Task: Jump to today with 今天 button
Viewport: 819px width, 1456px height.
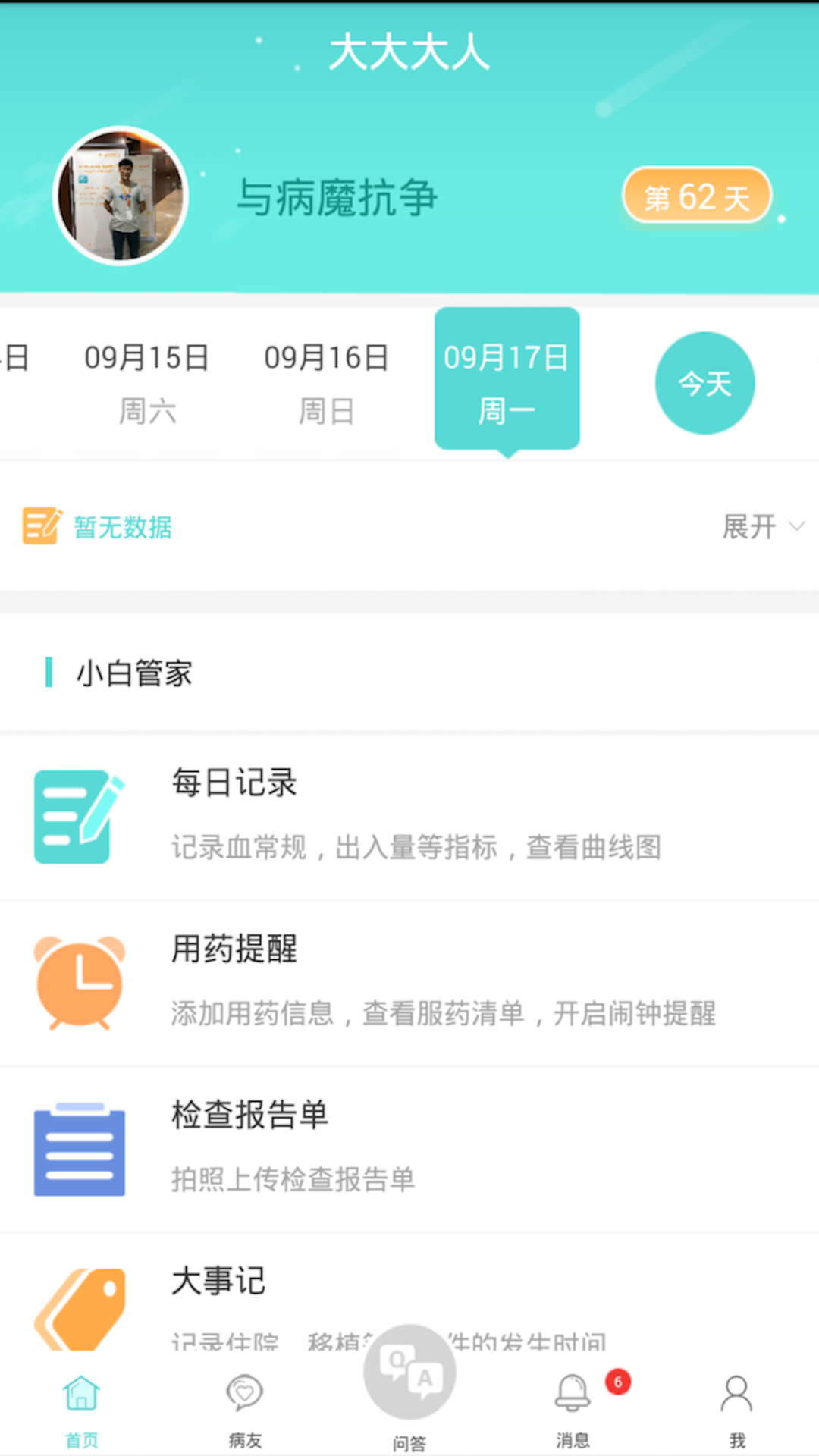Action: (704, 383)
